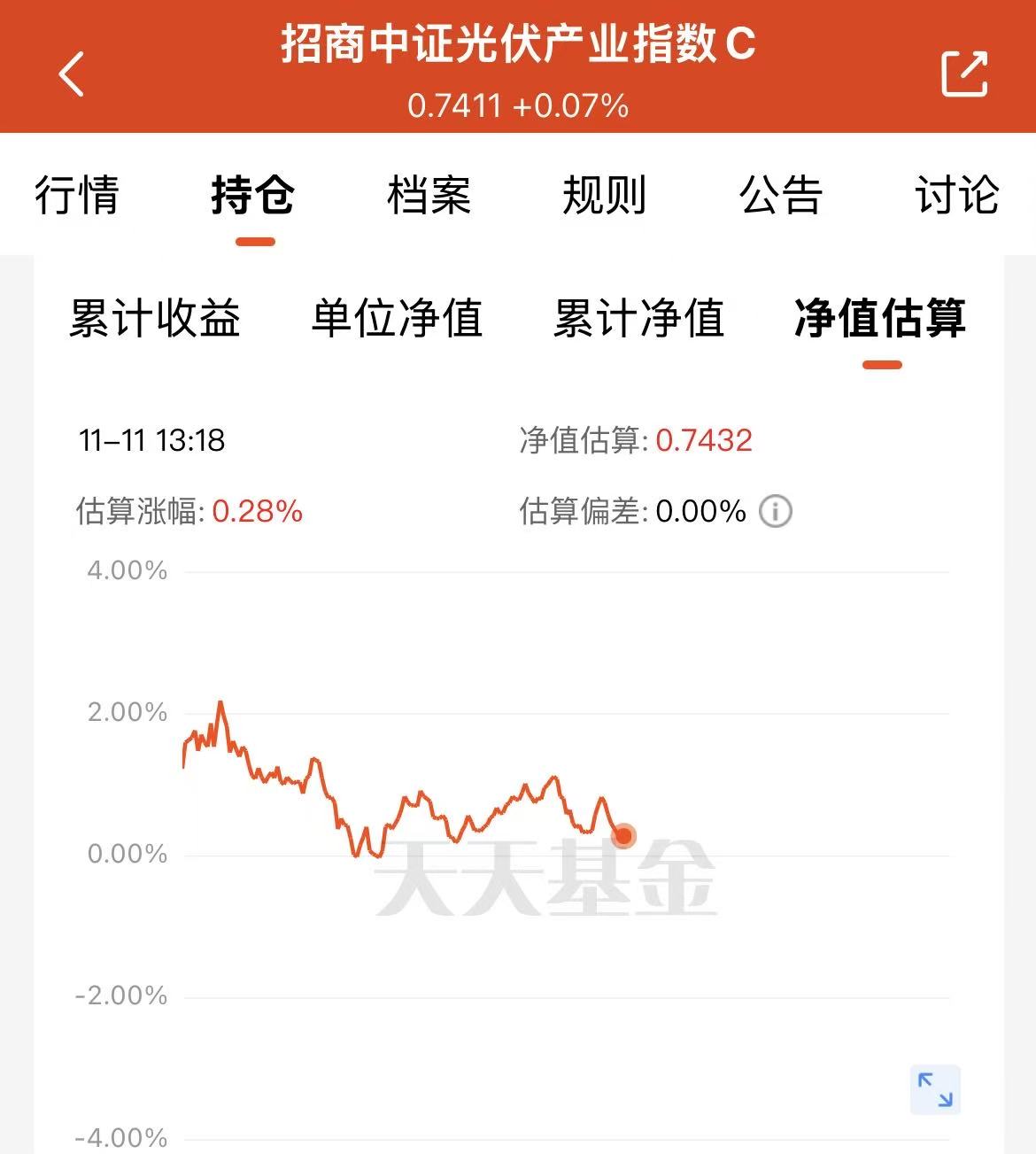Switch chart to 单位净值
This screenshot has height=1154, width=1036.
397,318
